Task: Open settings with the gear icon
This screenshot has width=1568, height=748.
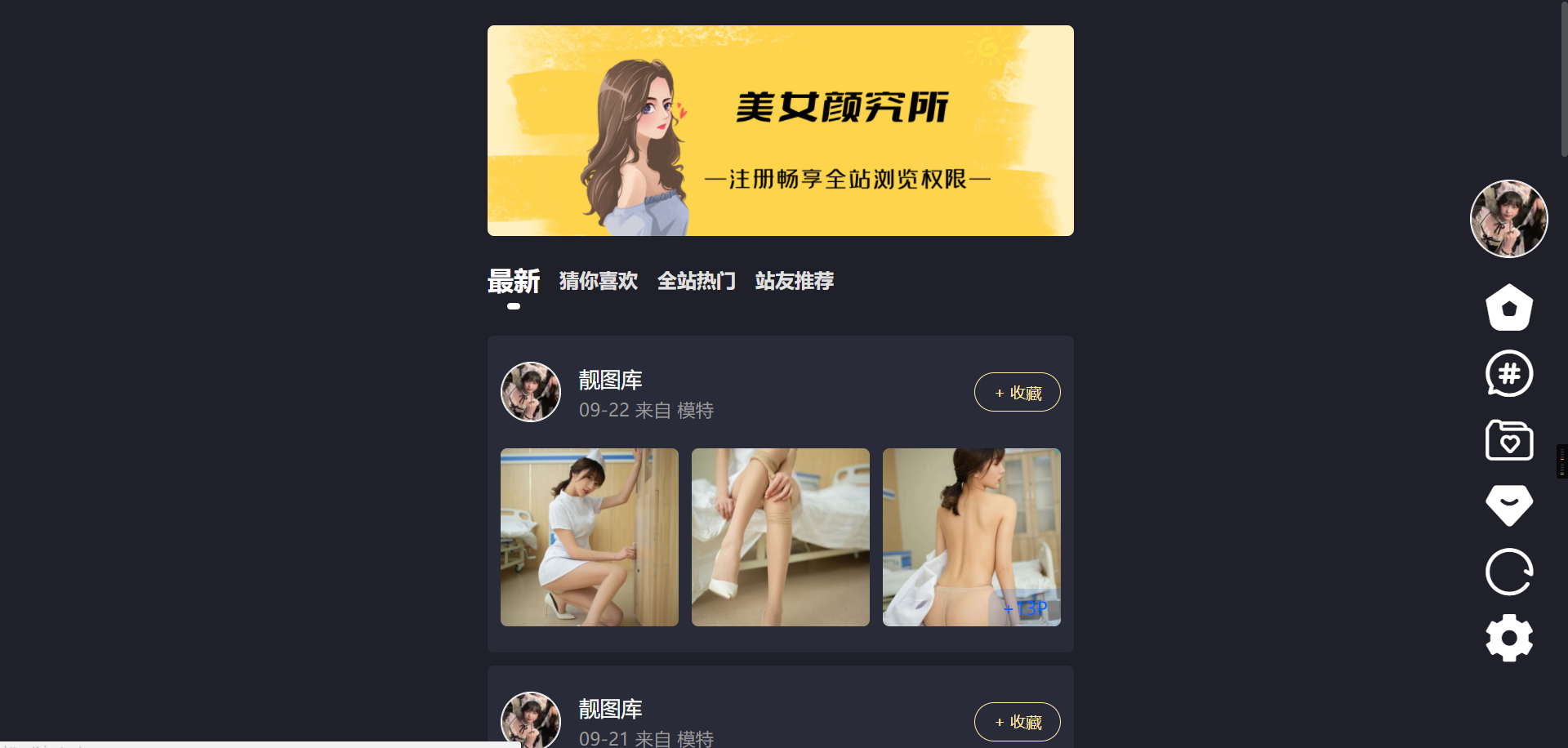Action: [1508, 638]
